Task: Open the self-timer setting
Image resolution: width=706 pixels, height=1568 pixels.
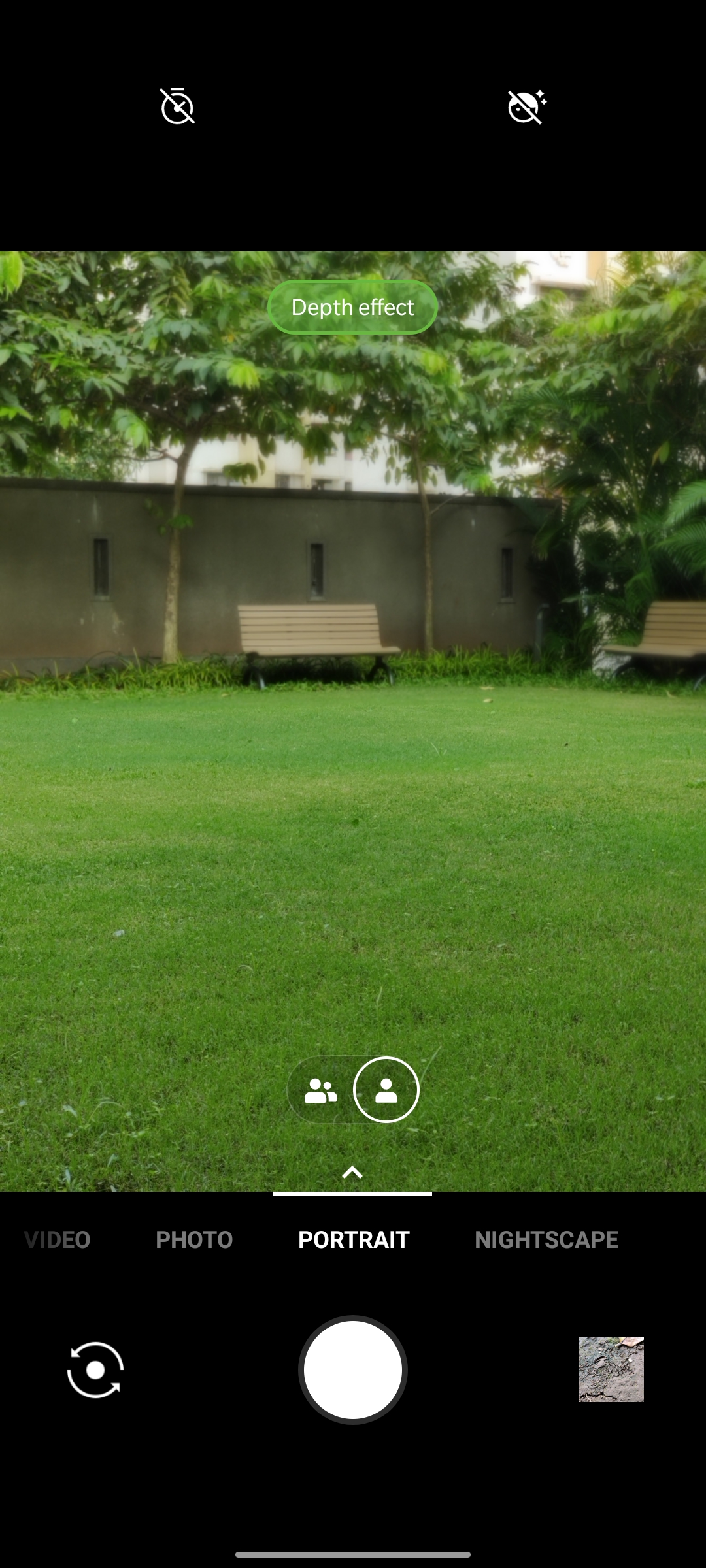Action: [177, 106]
